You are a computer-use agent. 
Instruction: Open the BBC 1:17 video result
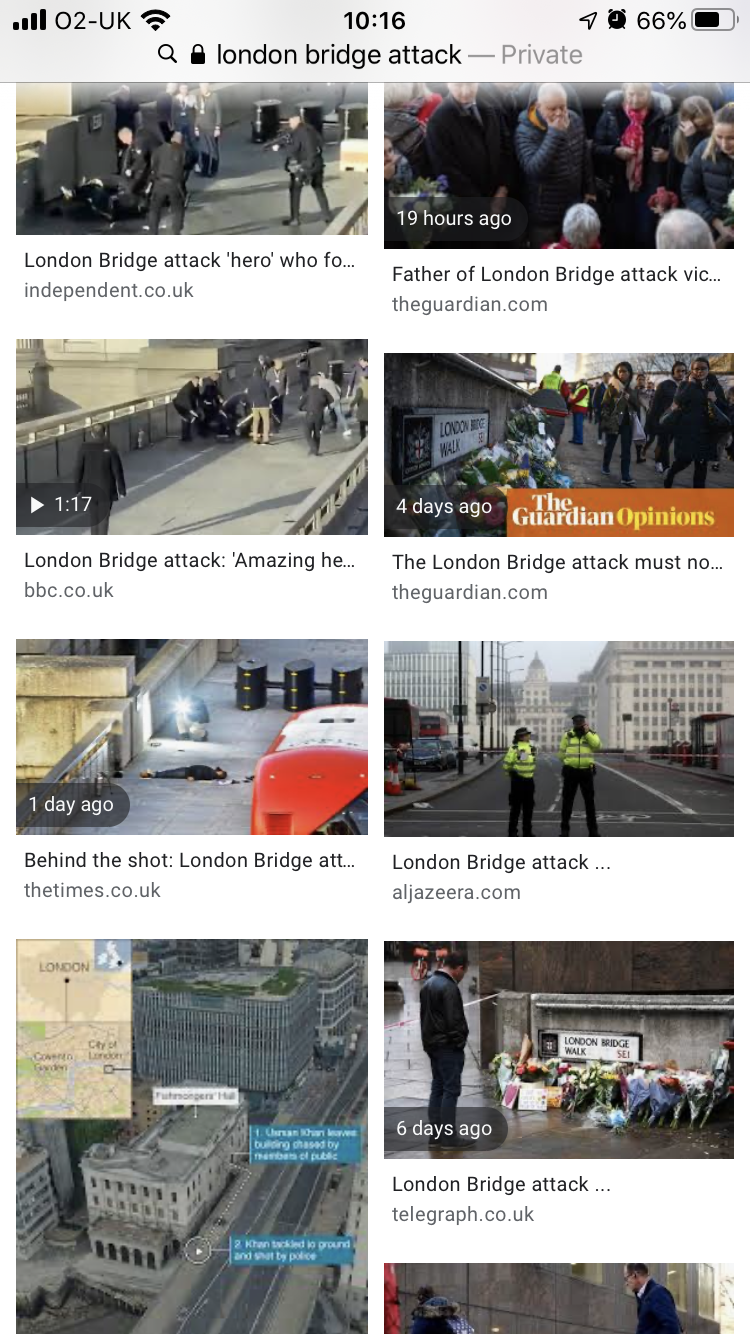coord(191,437)
